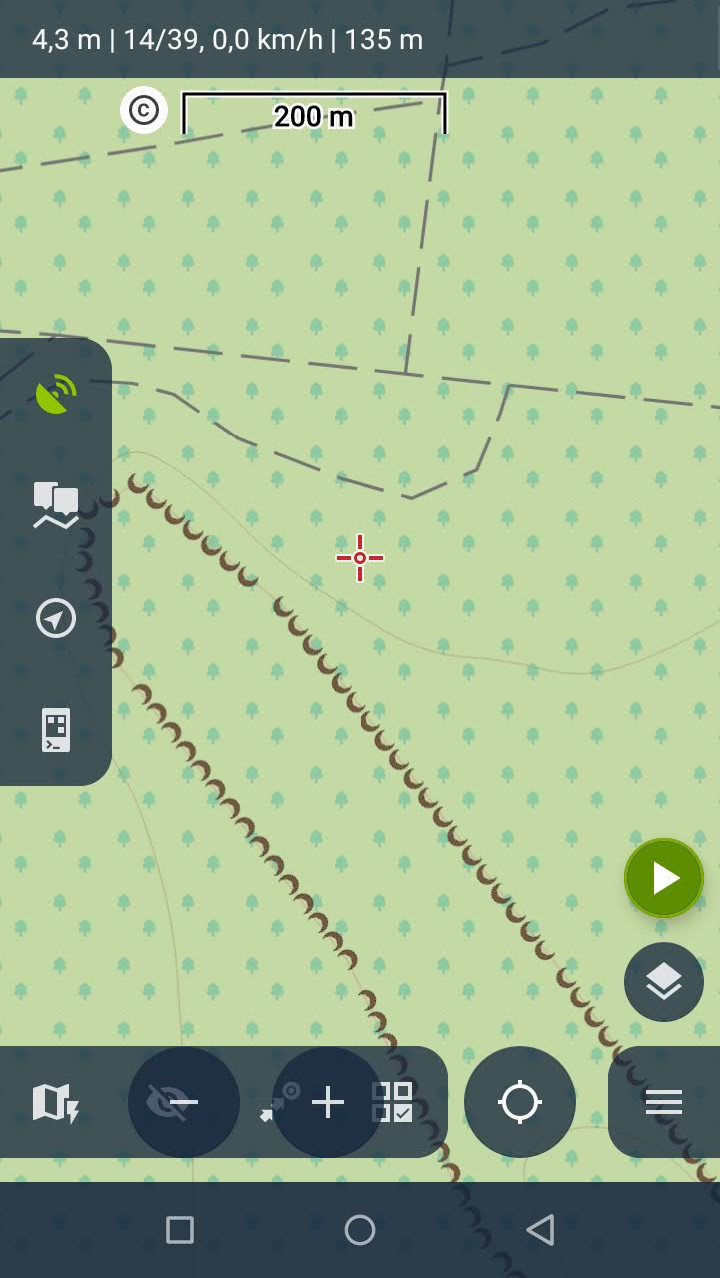The image size is (720, 1278).
Task: Open the map layers button
Action: tap(664, 982)
